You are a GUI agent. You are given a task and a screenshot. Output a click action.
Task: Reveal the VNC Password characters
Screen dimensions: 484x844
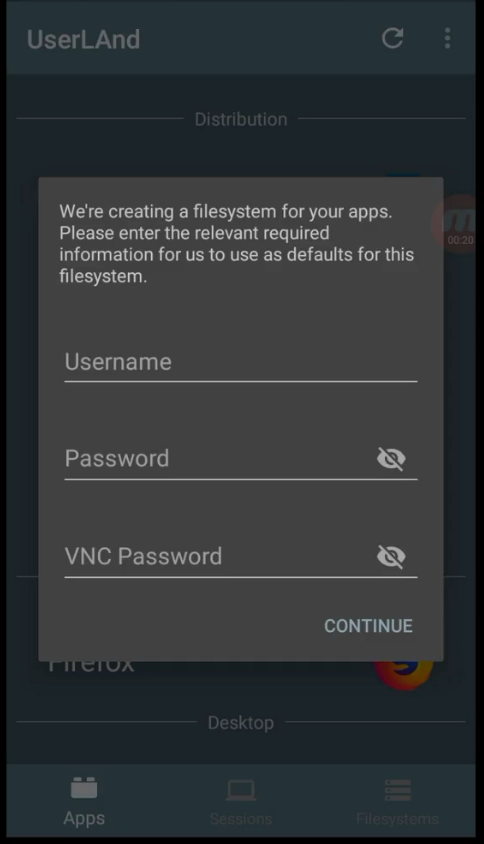(391, 557)
